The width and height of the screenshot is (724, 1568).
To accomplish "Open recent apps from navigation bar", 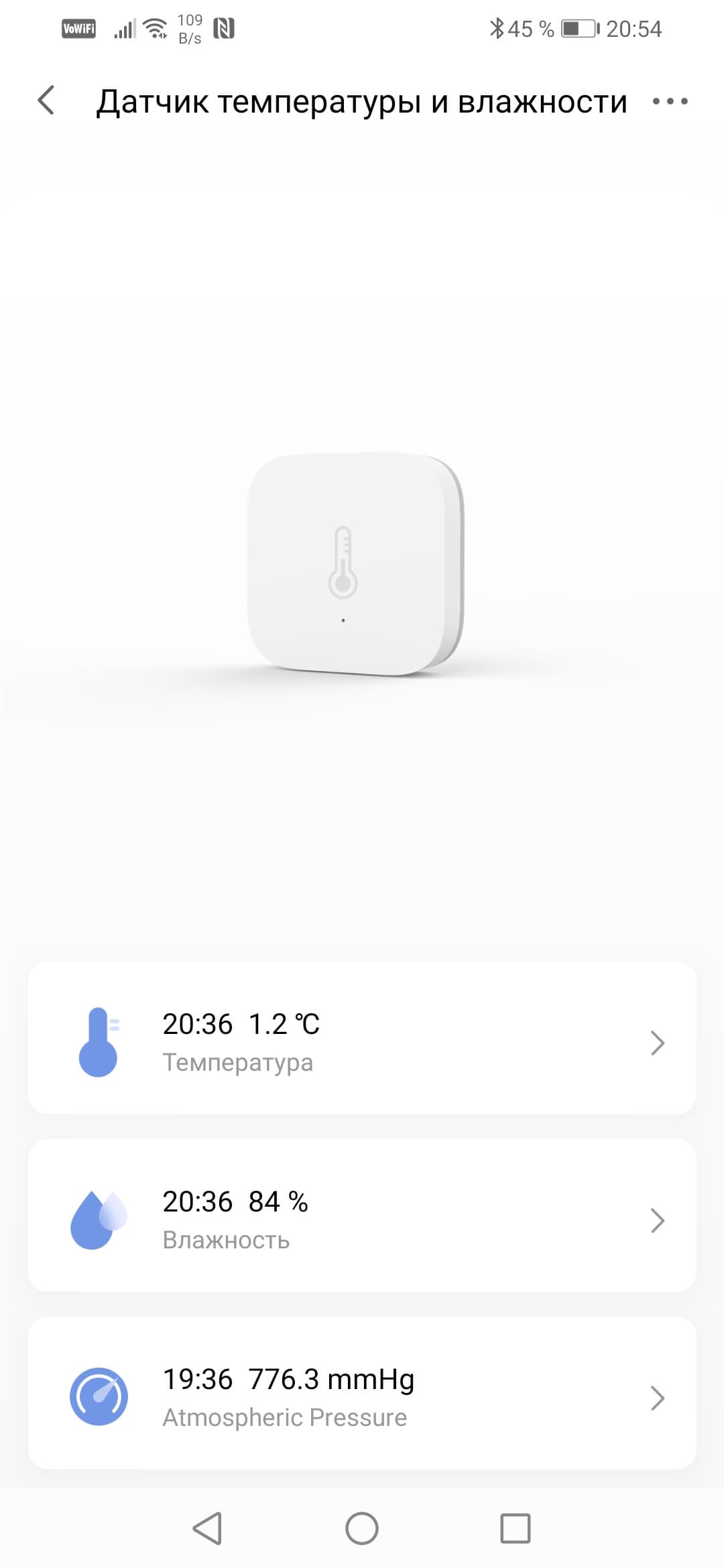I will click(515, 1528).
